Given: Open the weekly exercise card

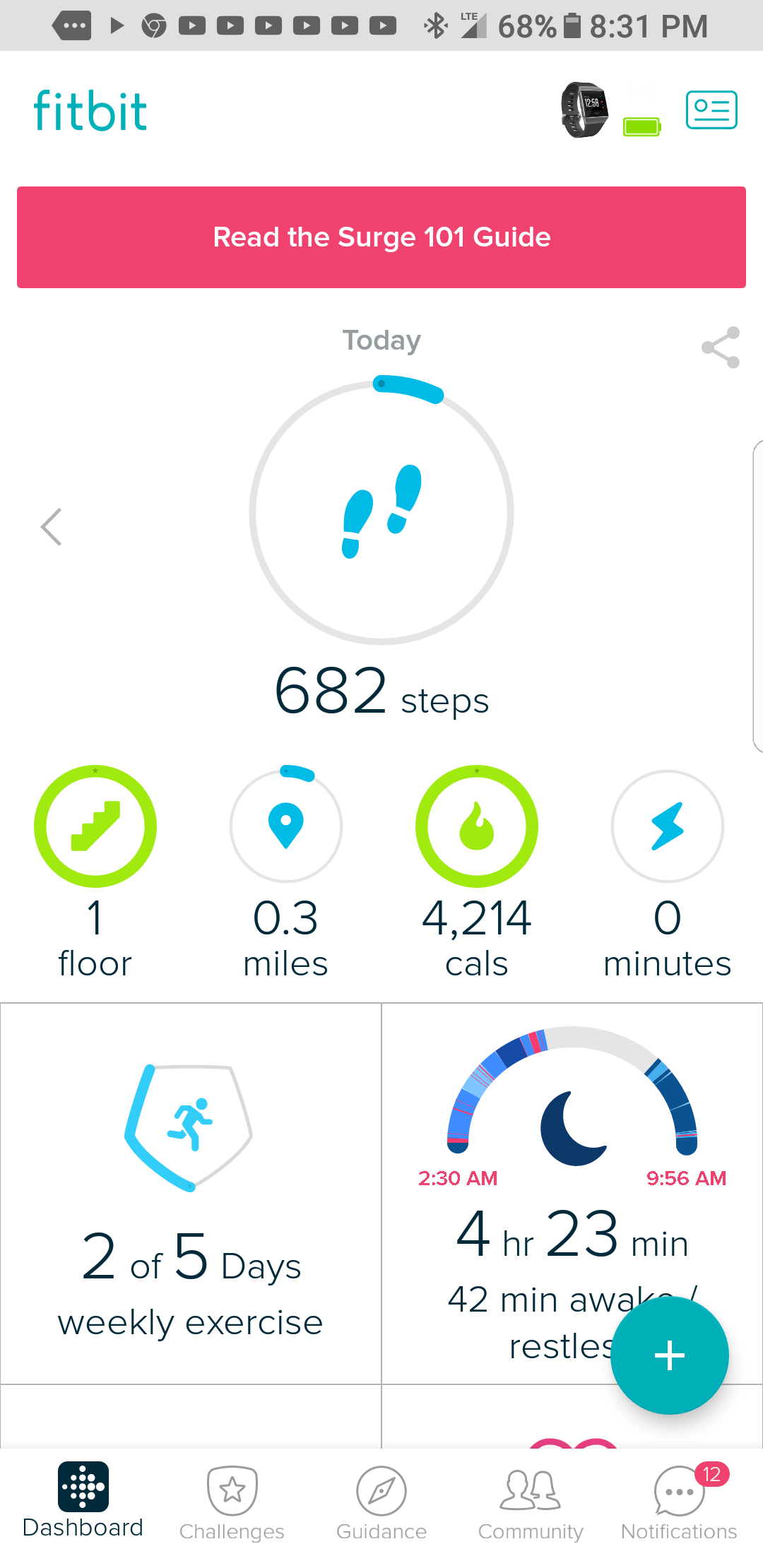Looking at the screenshot, I should pos(191,1194).
